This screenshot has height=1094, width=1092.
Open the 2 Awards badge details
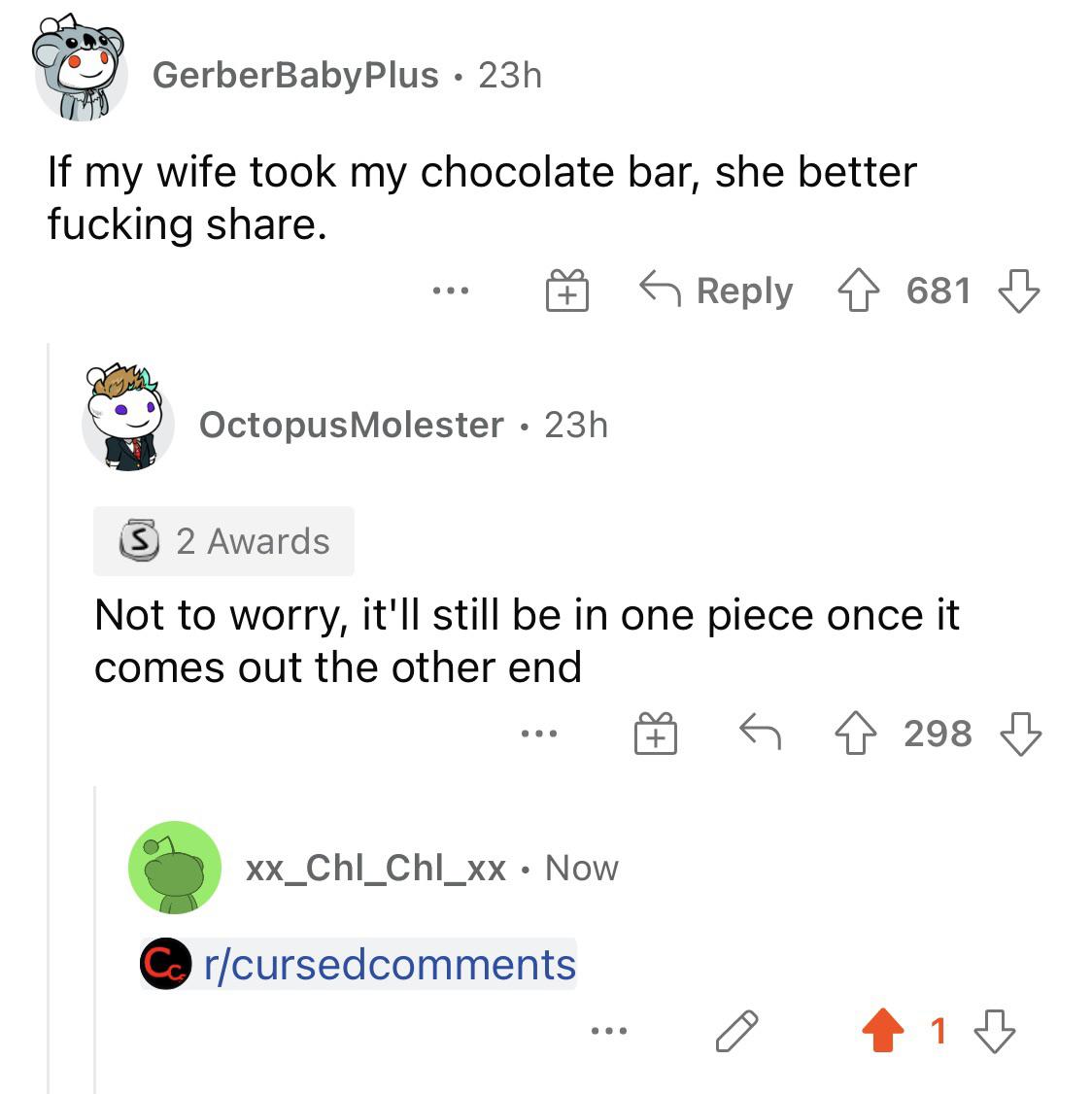click(222, 541)
